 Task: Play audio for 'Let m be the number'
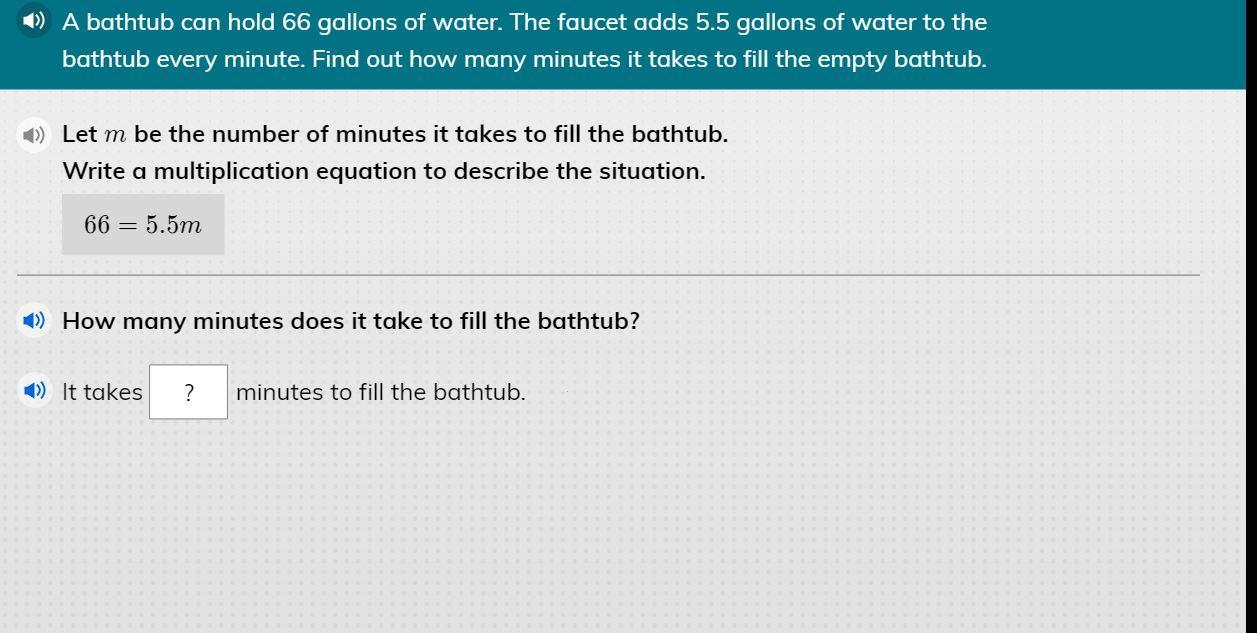(34, 134)
